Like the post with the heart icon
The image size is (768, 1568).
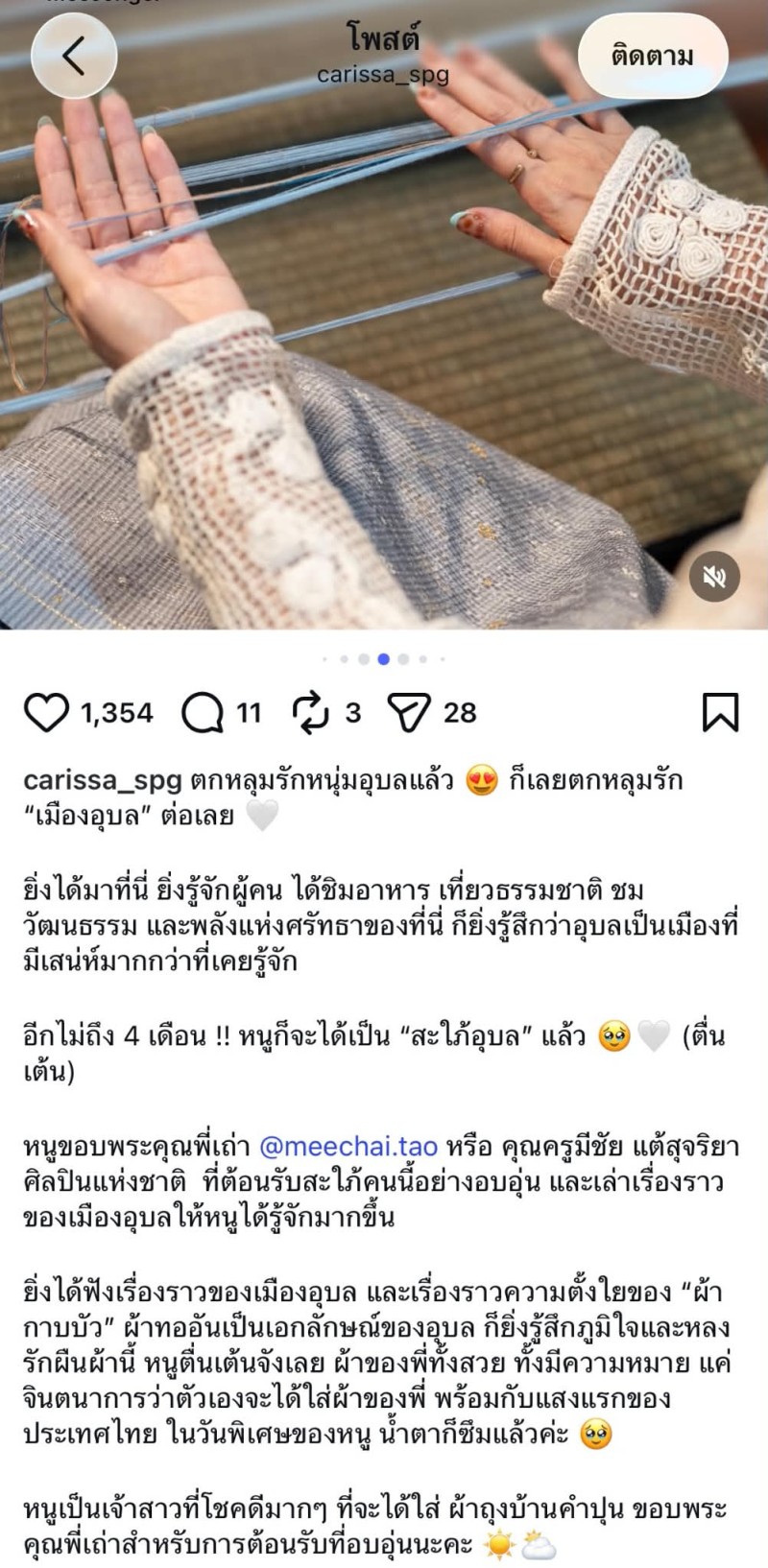point(45,713)
